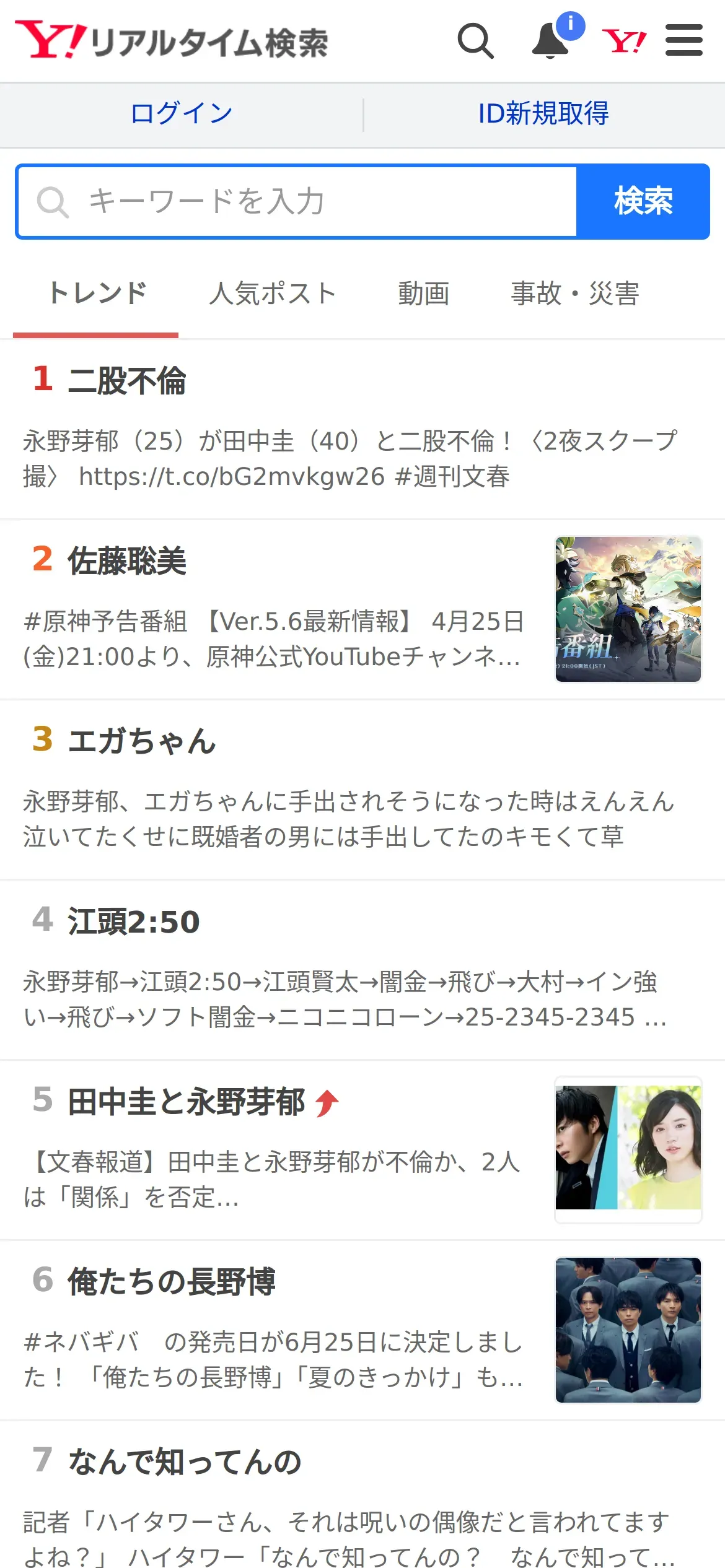725x1568 pixels.
Task: View the 俺たちの長野博 trend
Action: [x=171, y=1282]
